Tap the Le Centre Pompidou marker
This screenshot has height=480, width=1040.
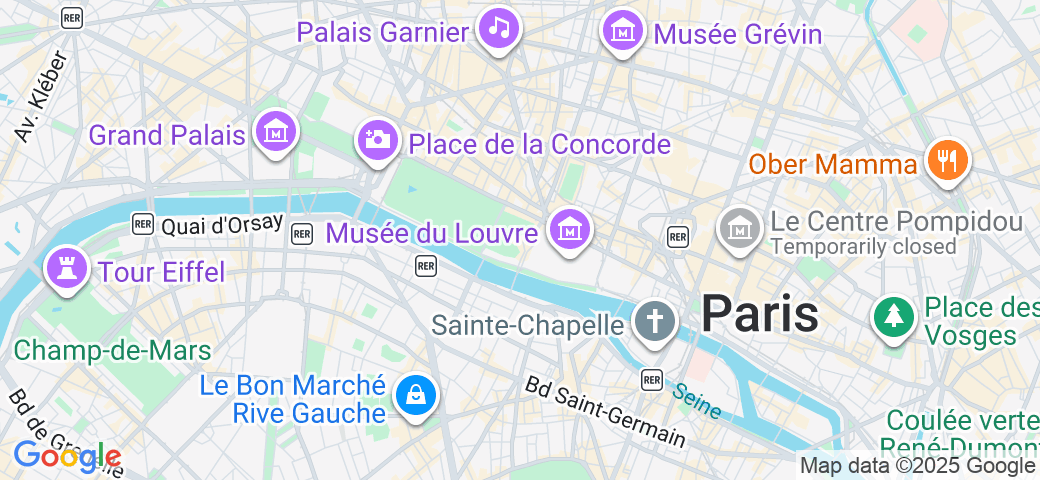(741, 228)
